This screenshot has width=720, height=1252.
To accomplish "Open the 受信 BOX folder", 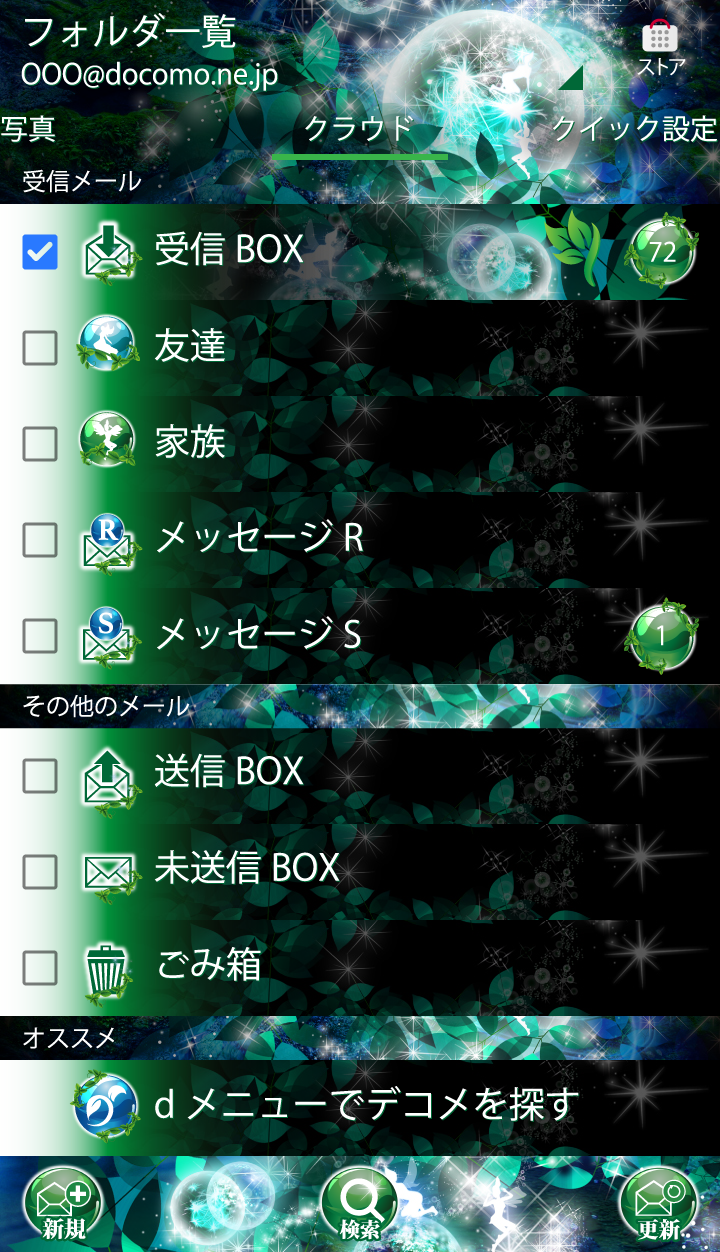I will pos(300,251).
